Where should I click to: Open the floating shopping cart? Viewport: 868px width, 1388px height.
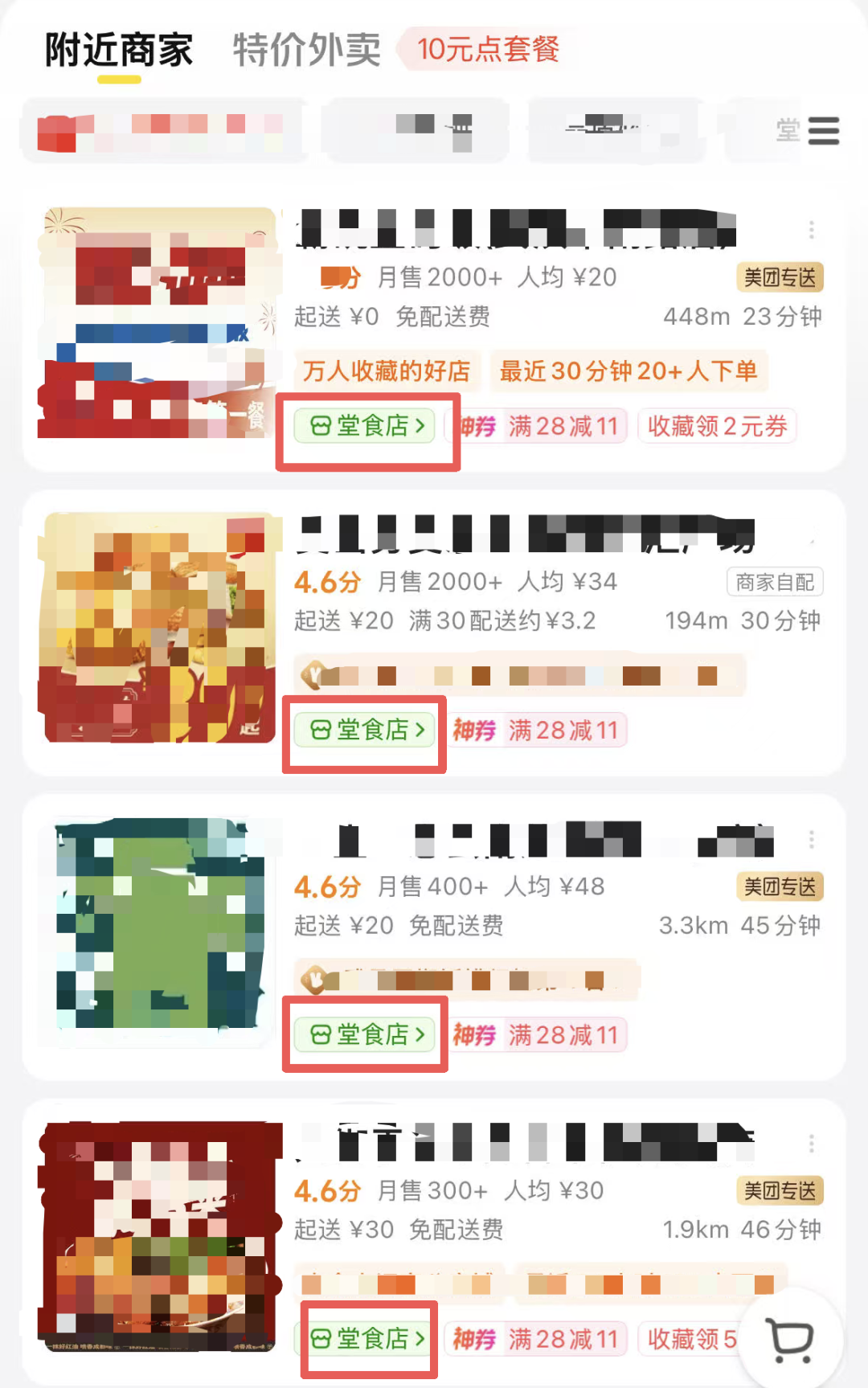coord(789,1338)
